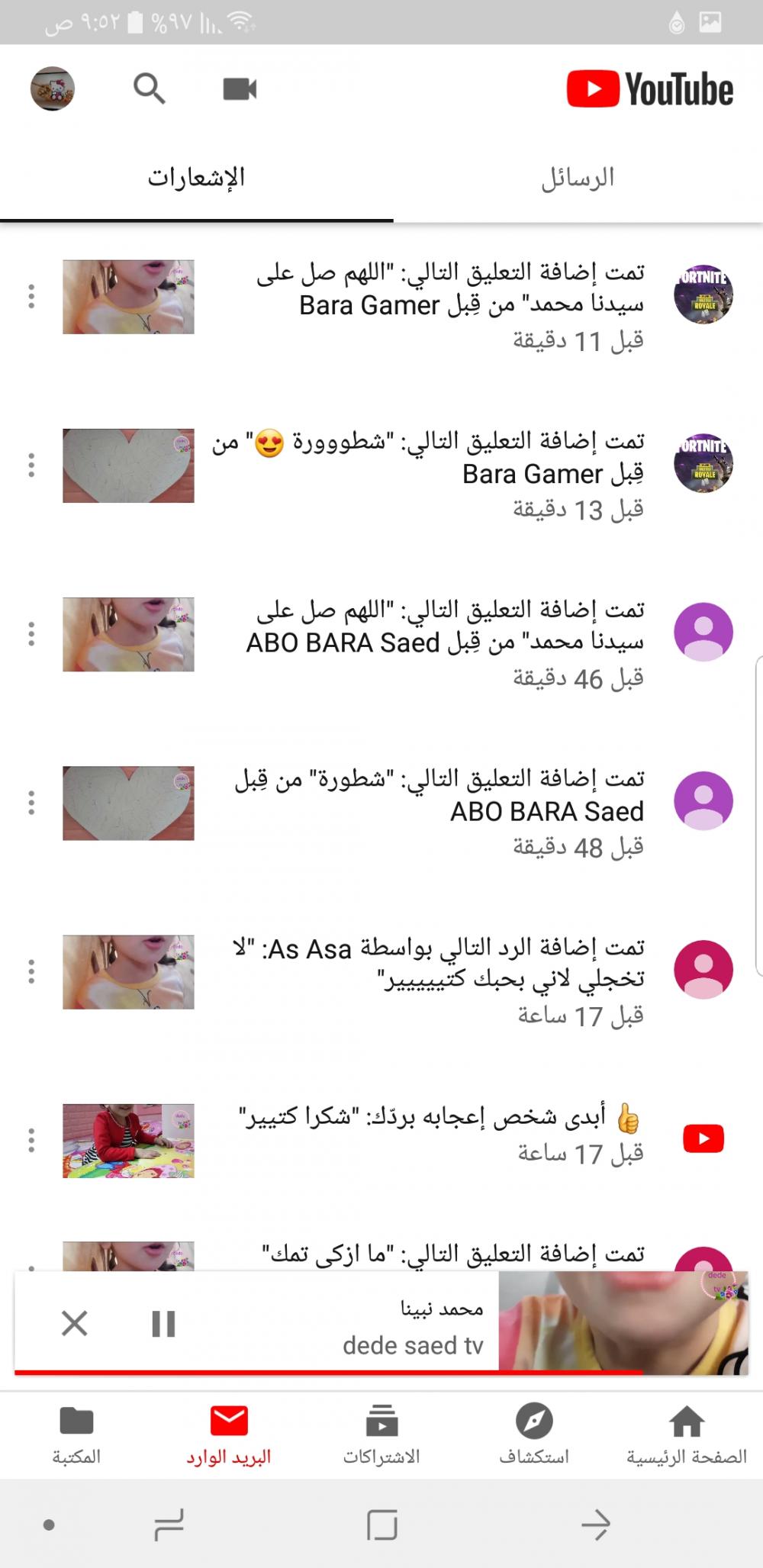
Task: Tap the camera upload icon
Action: point(240,89)
